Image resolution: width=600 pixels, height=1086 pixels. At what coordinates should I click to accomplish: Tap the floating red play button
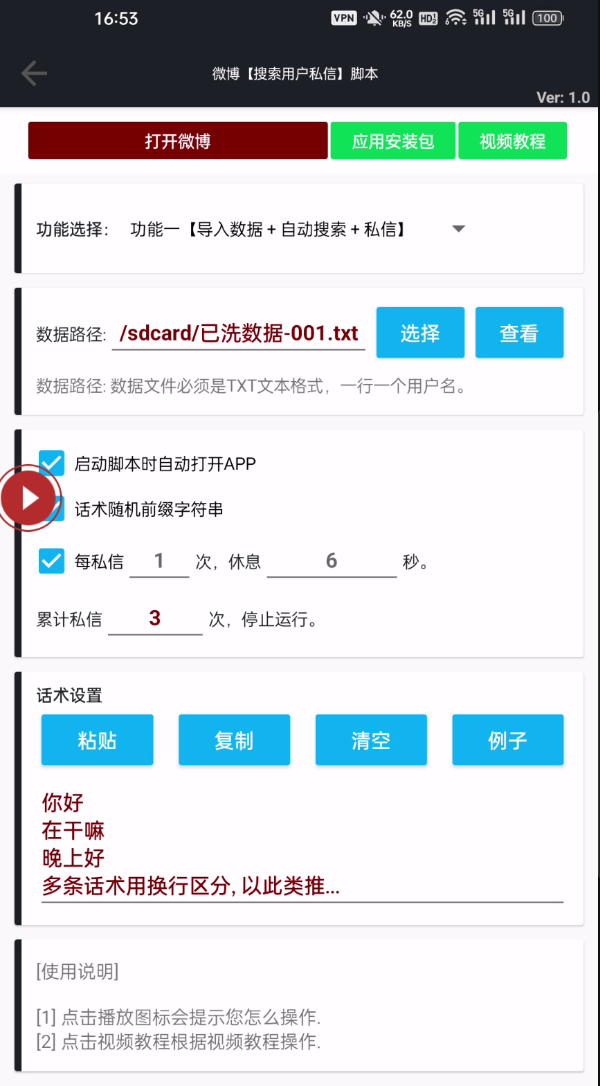(28, 498)
